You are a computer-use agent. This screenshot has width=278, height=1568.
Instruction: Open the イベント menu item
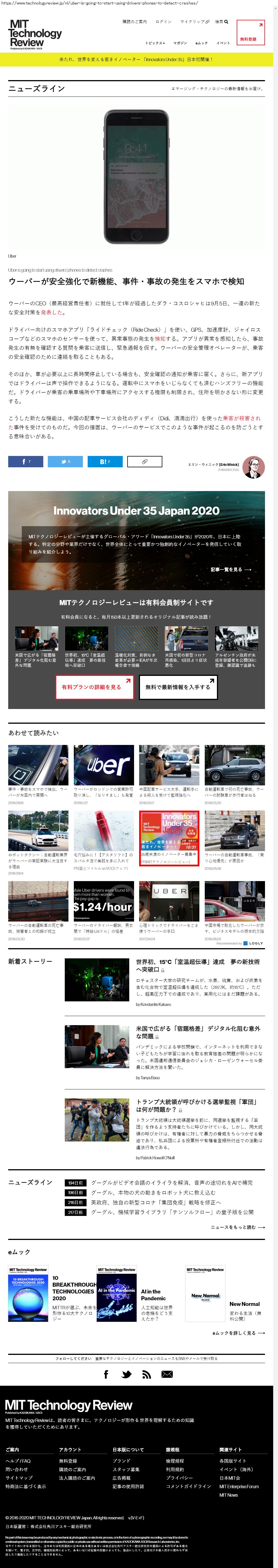click(x=223, y=43)
